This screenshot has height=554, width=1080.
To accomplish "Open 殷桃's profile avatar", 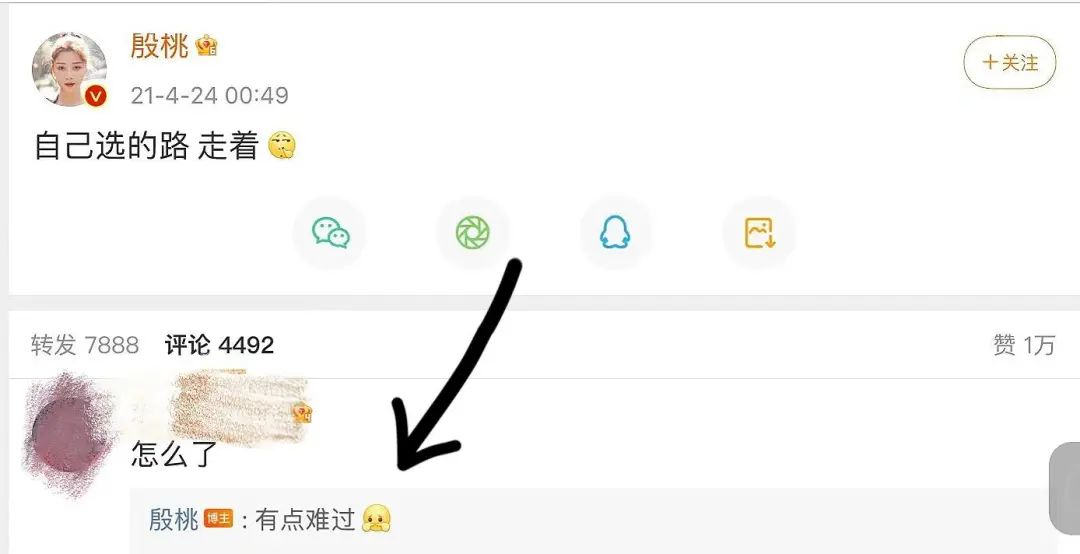I will point(69,68).
